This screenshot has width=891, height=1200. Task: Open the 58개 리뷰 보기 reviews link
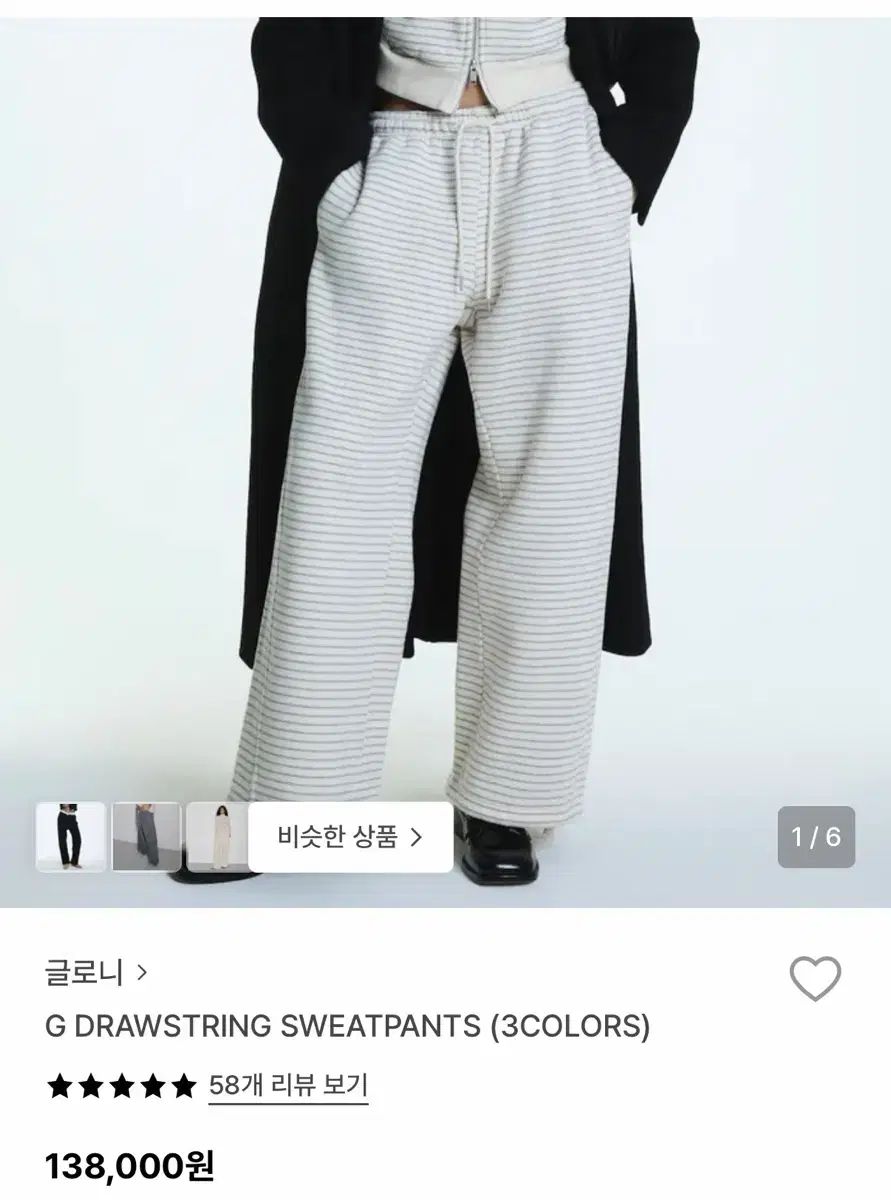(286, 1083)
